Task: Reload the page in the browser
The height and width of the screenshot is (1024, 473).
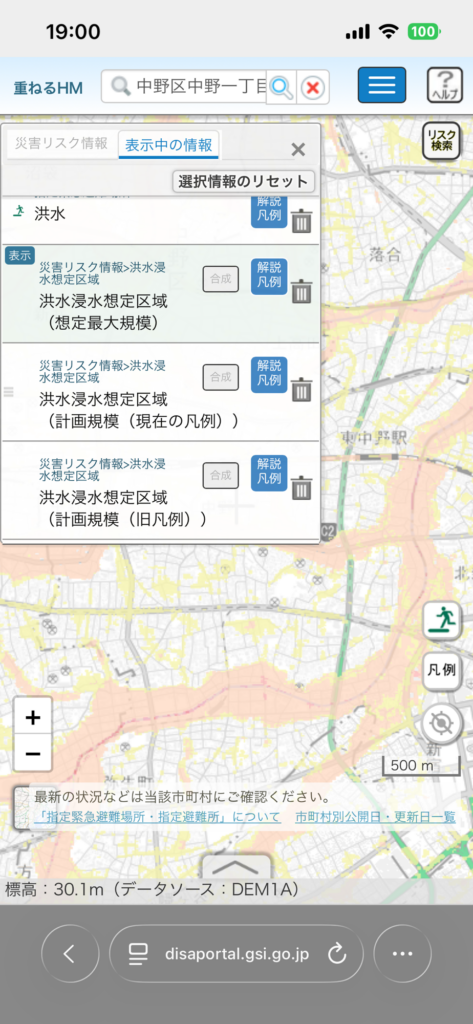Action: click(336, 954)
